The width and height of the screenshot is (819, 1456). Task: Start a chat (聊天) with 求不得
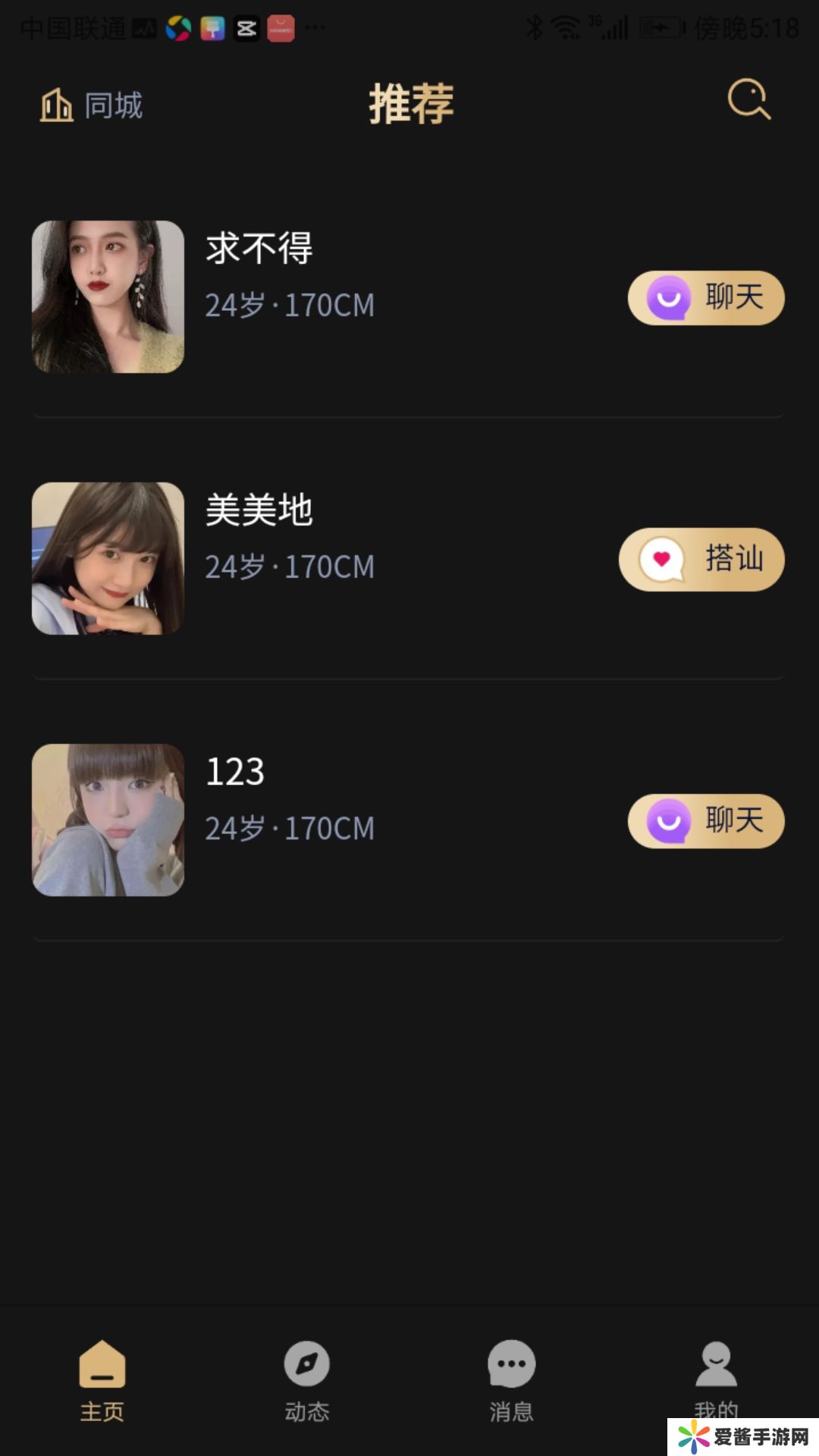[x=705, y=297]
